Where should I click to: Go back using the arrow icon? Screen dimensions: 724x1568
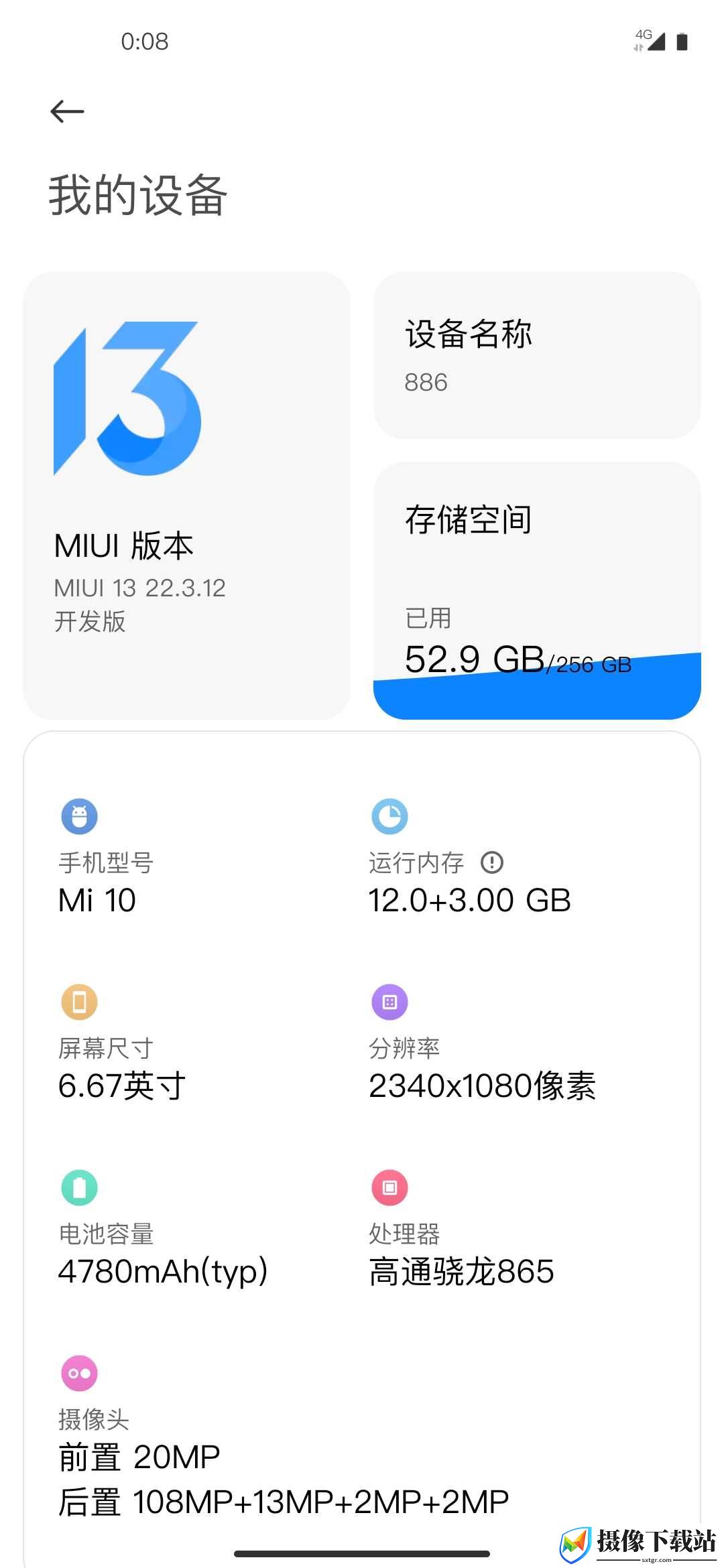coord(67,111)
